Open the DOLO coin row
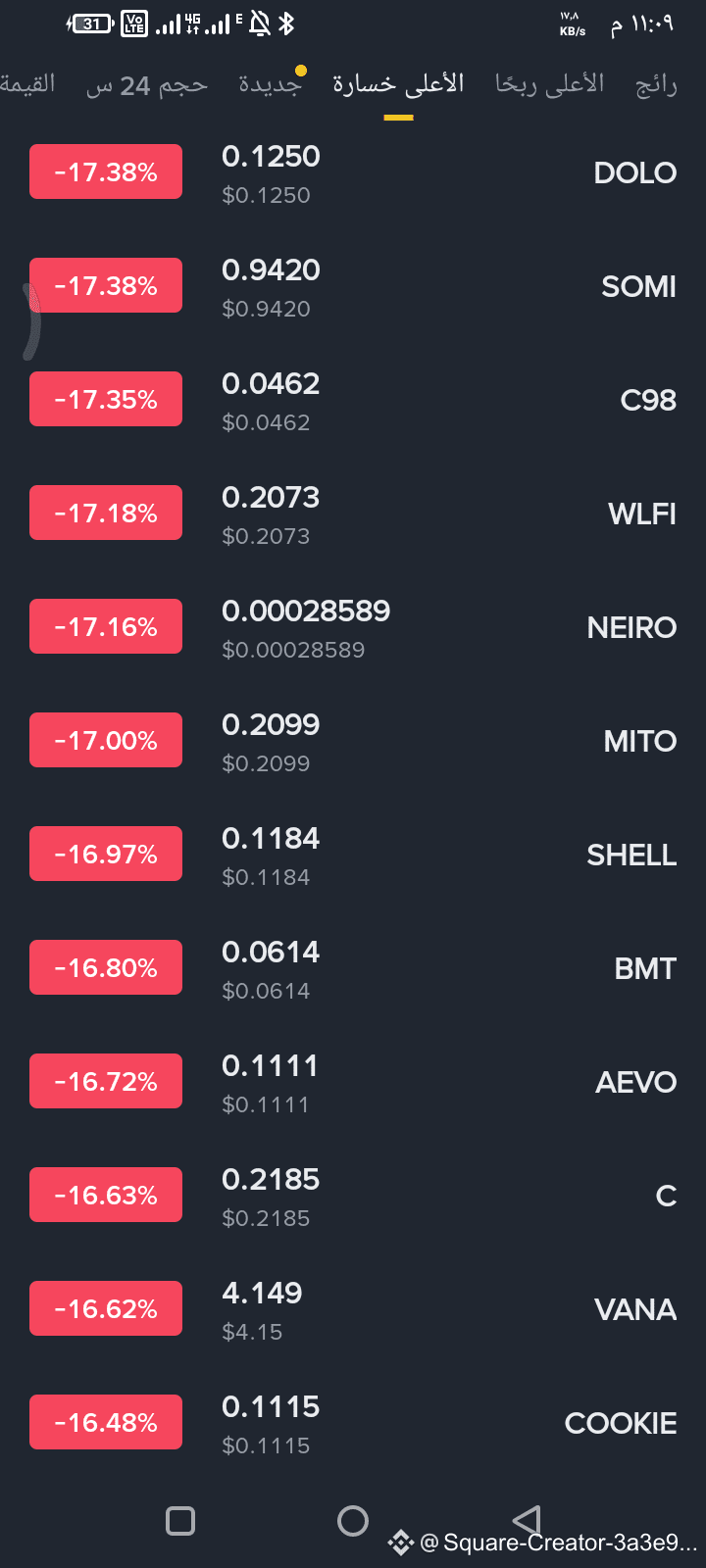The height and width of the screenshot is (1568, 706). 353,172
